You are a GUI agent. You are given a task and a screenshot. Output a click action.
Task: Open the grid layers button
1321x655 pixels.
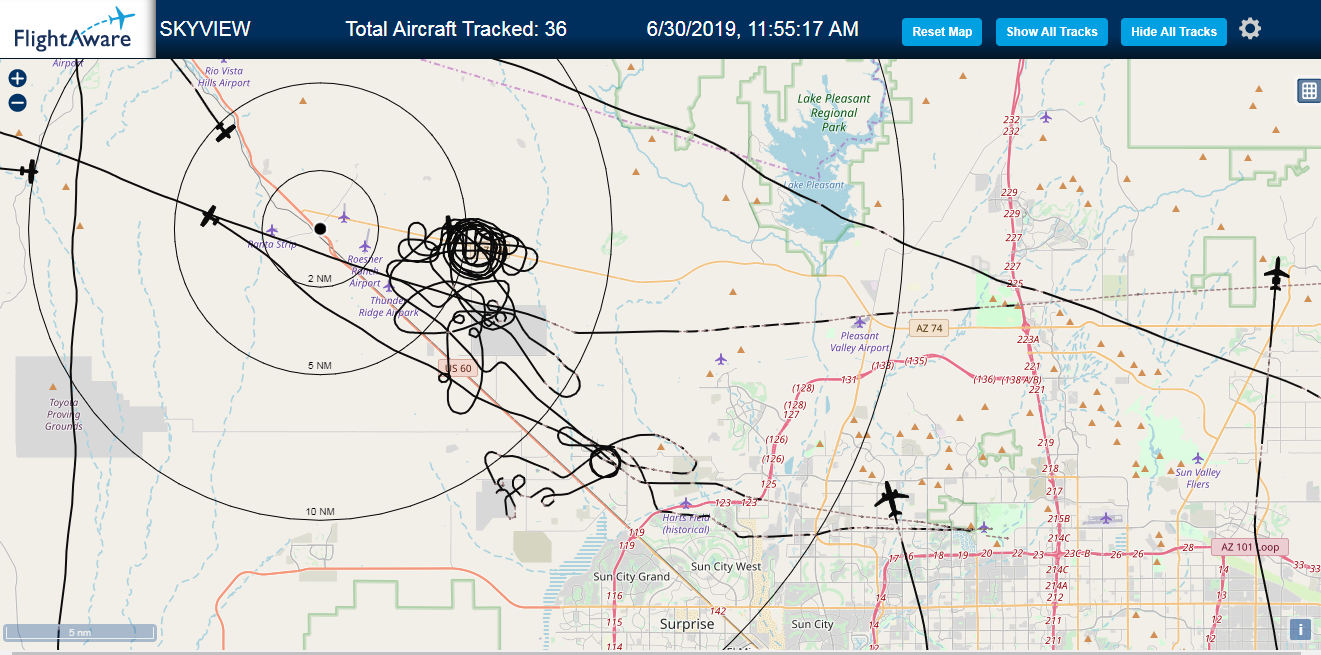tap(1308, 91)
